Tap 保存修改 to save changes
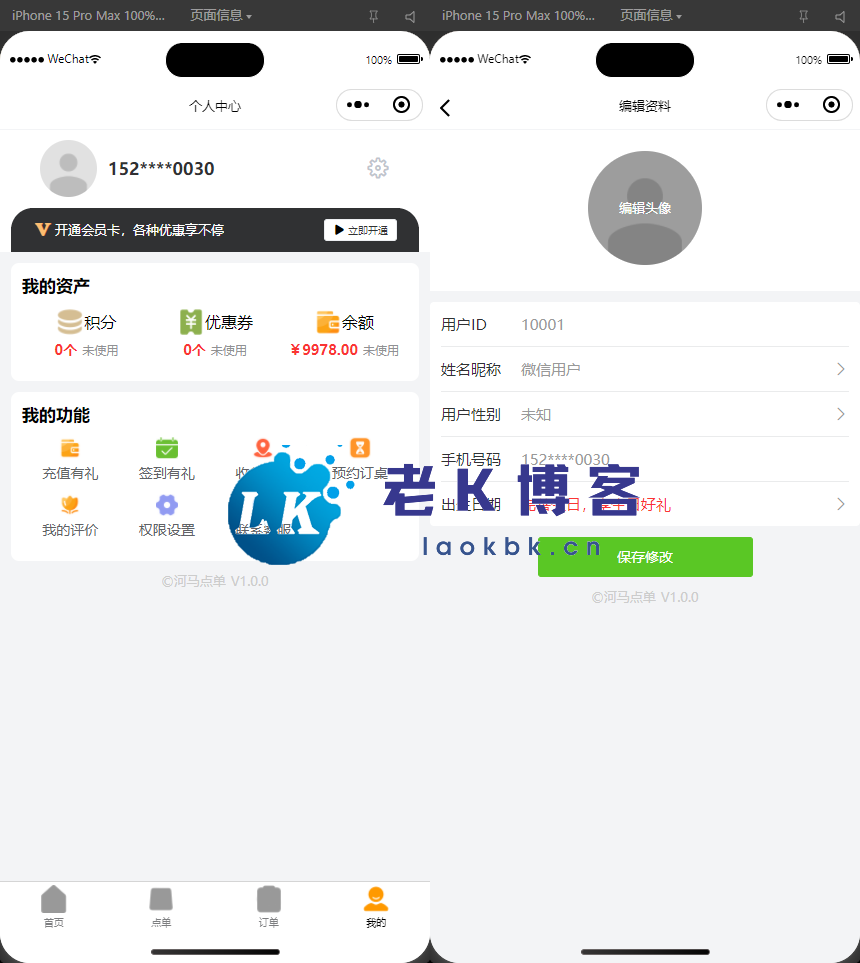The height and width of the screenshot is (963, 860). [x=645, y=557]
